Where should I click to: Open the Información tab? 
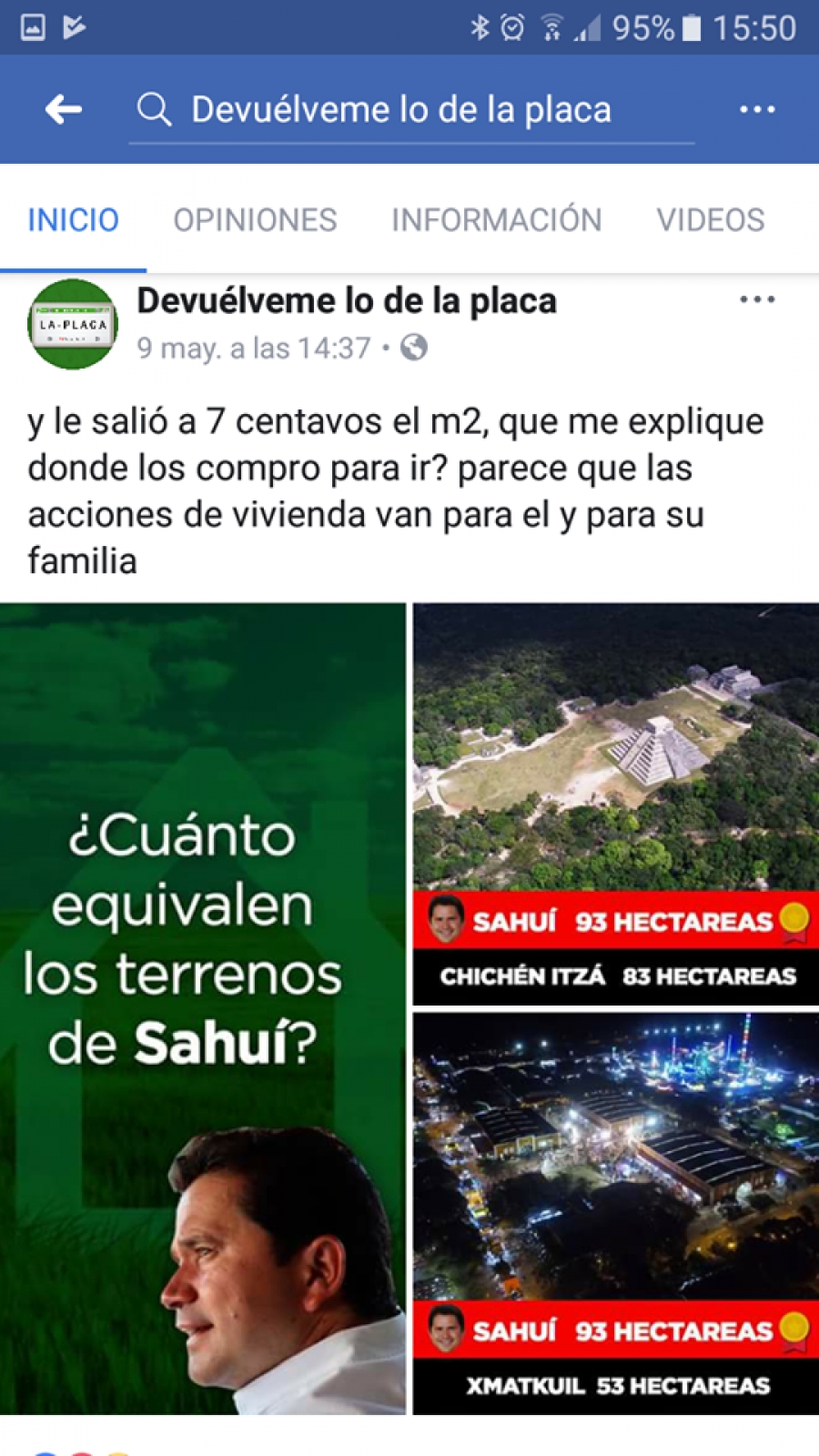[x=496, y=220]
